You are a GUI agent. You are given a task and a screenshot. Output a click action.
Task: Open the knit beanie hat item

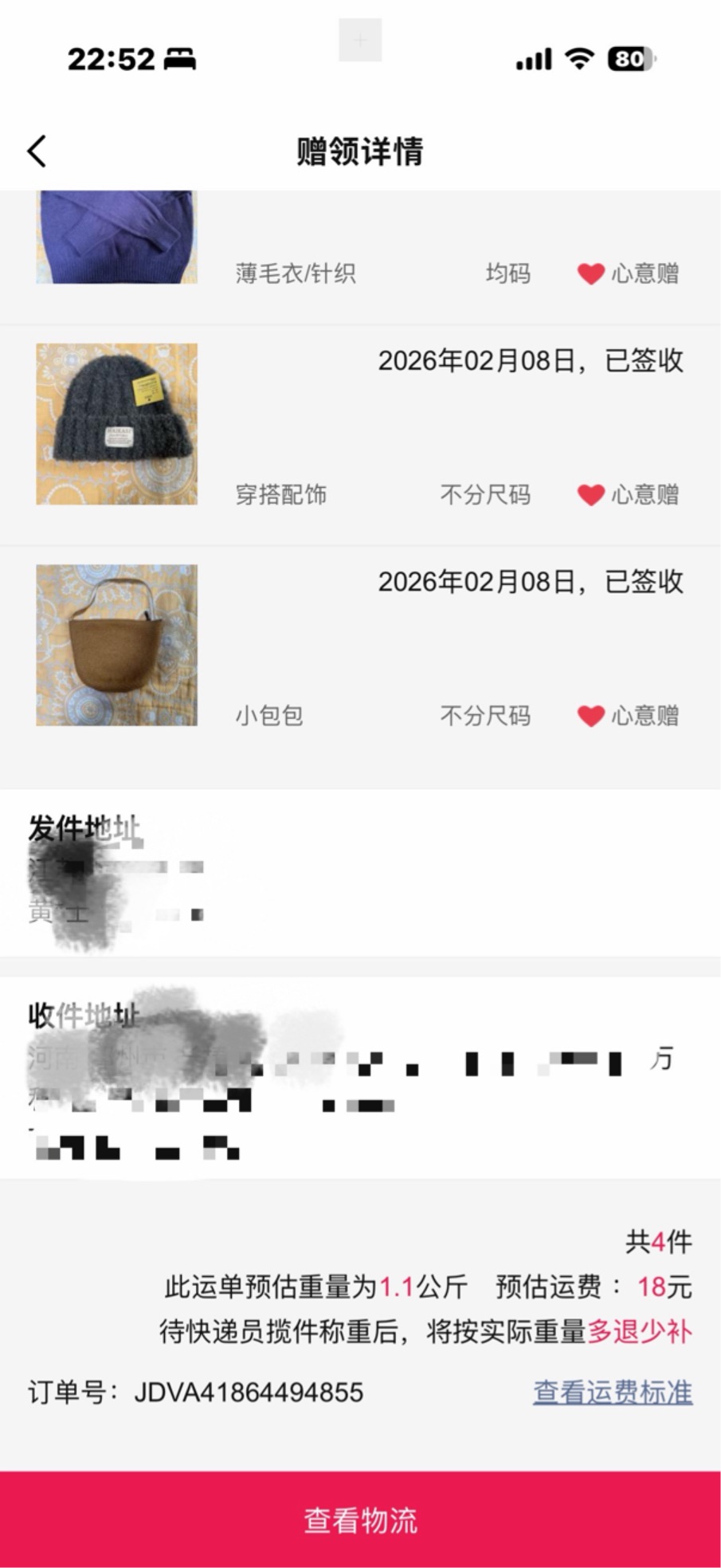[x=117, y=424]
